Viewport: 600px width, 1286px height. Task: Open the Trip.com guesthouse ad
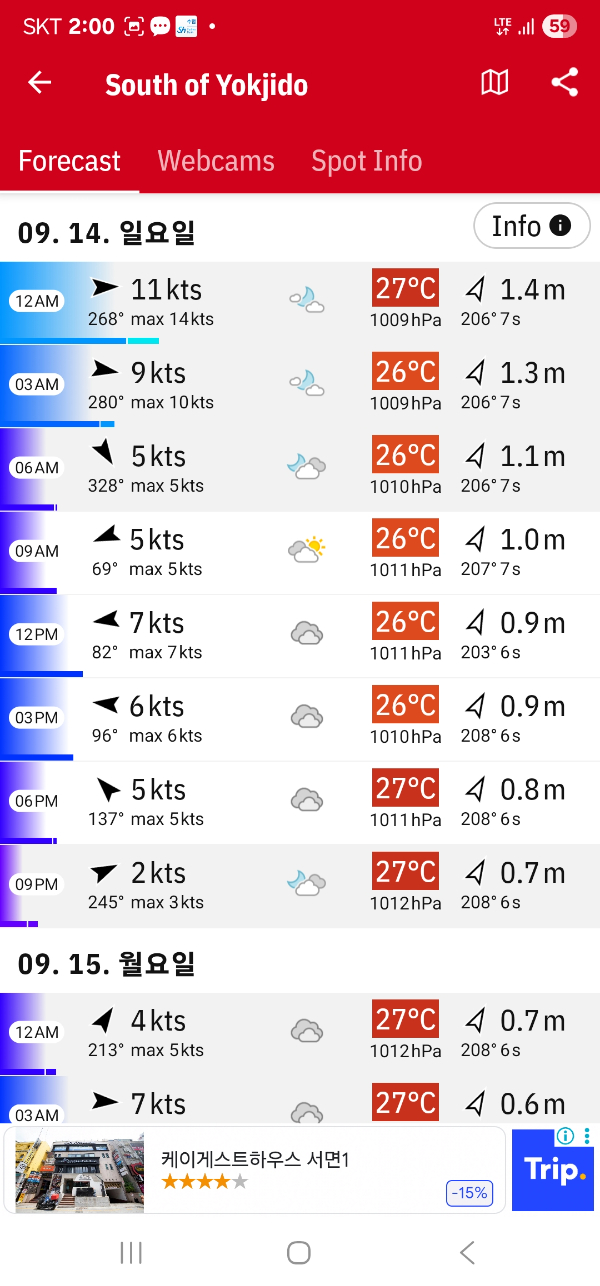click(255, 1170)
